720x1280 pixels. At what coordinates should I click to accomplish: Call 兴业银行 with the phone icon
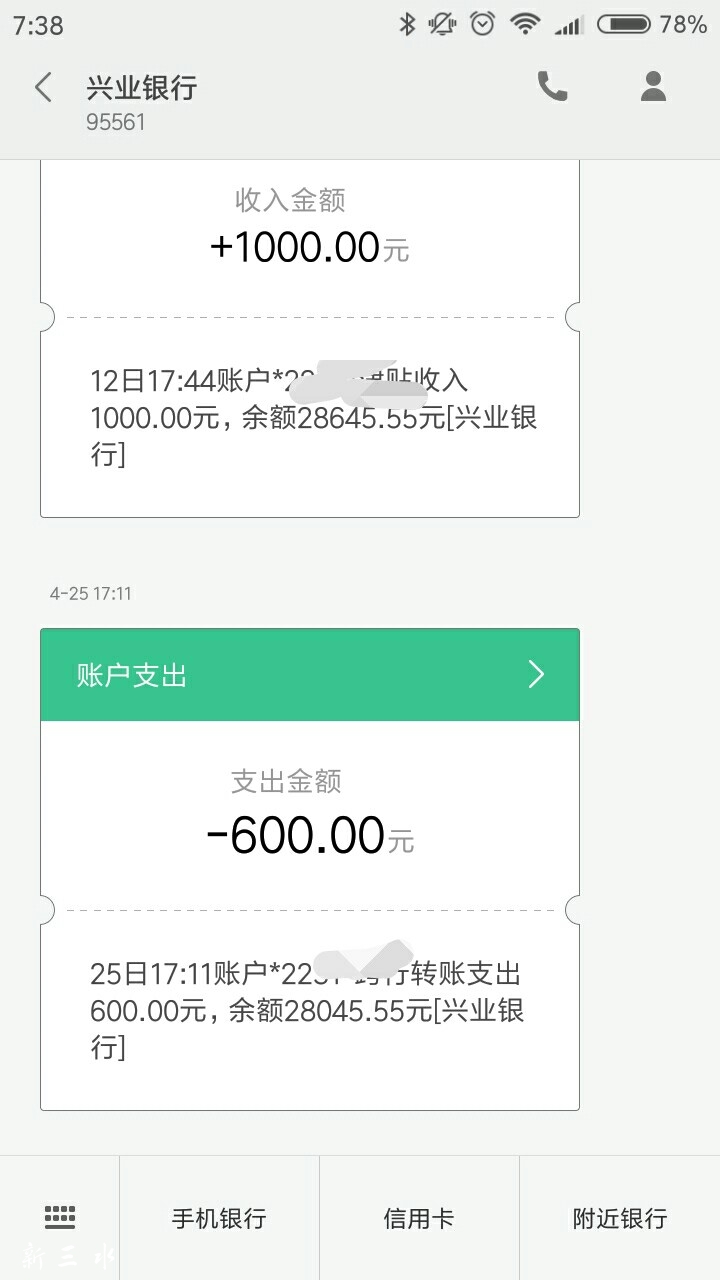pyautogui.click(x=552, y=87)
